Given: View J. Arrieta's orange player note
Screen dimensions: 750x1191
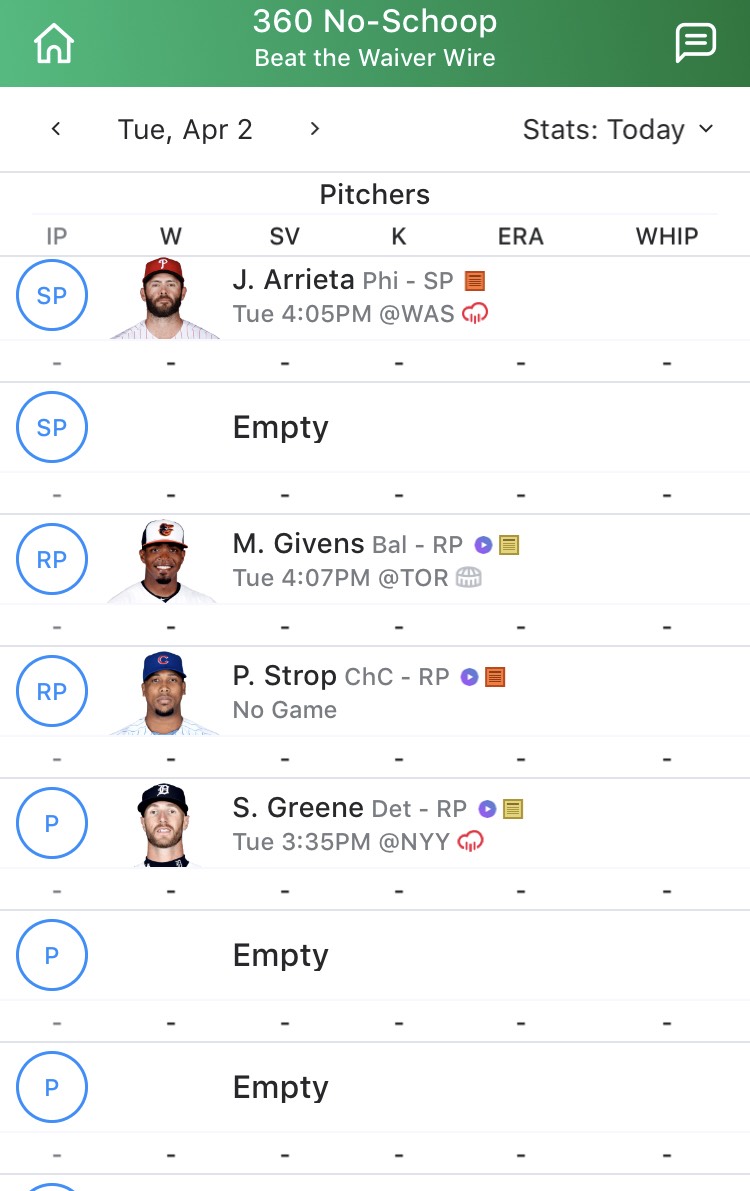Looking at the screenshot, I should click(x=475, y=281).
